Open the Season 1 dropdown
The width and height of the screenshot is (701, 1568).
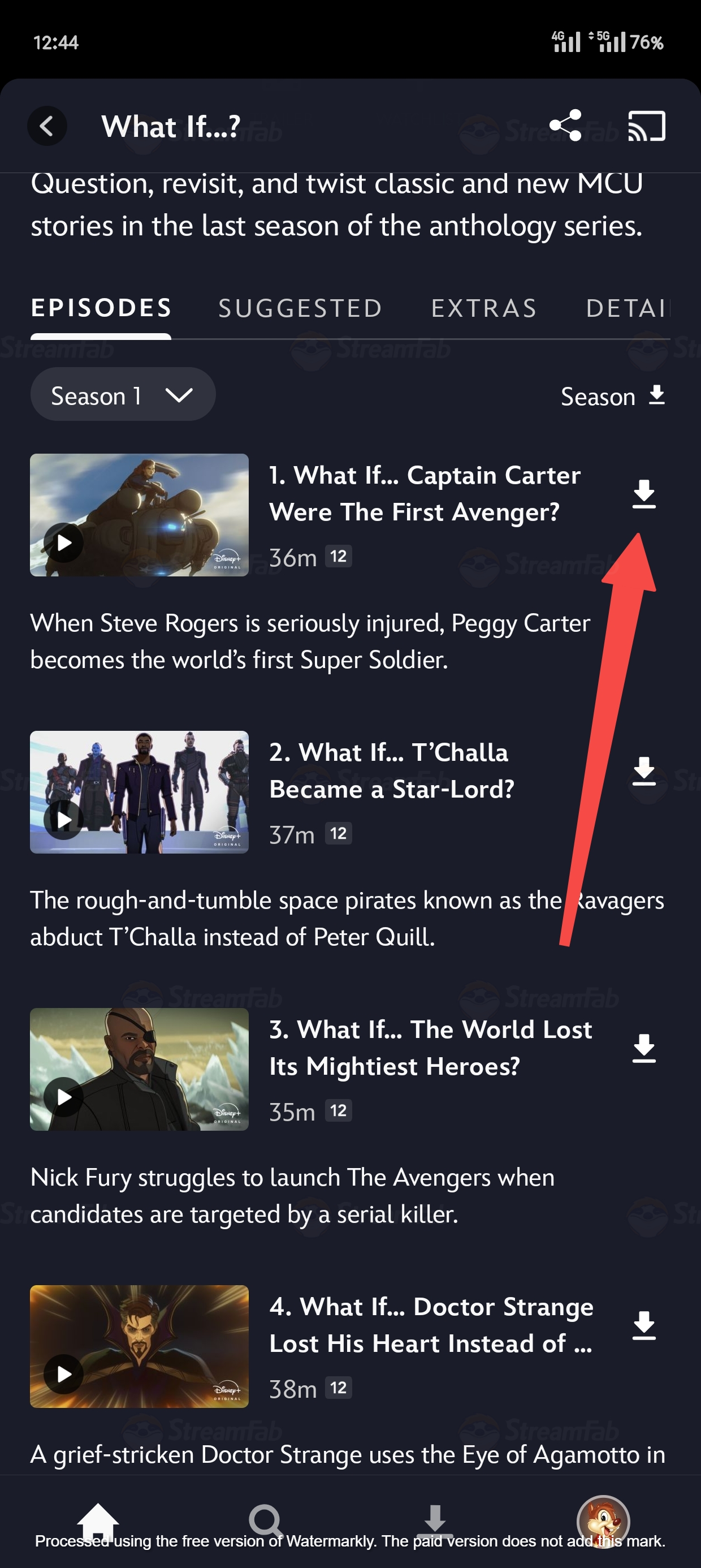122,395
